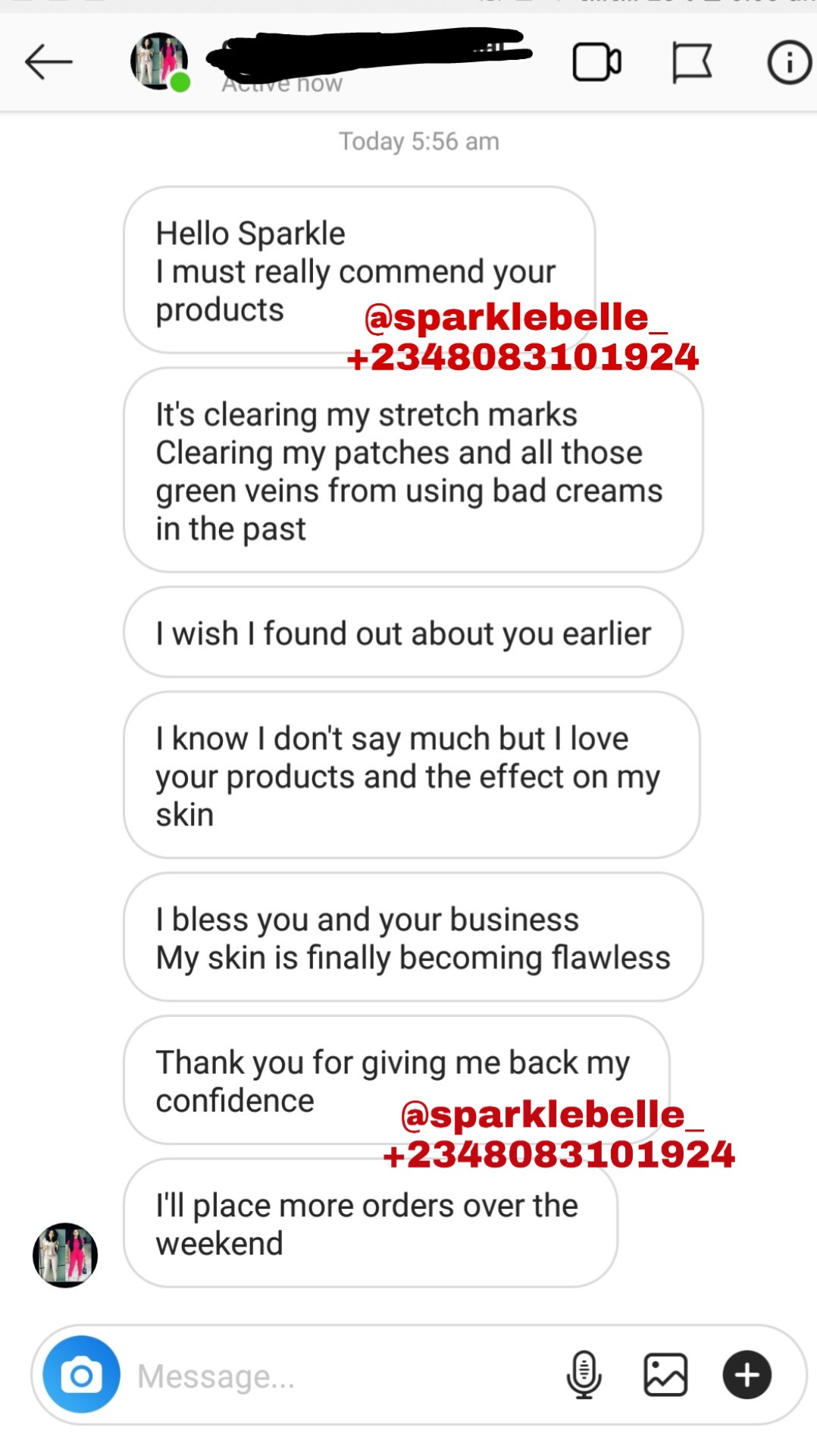This screenshot has height=1456, width=817.
Task: Open the sender's profile picture in header
Action: click(x=159, y=61)
